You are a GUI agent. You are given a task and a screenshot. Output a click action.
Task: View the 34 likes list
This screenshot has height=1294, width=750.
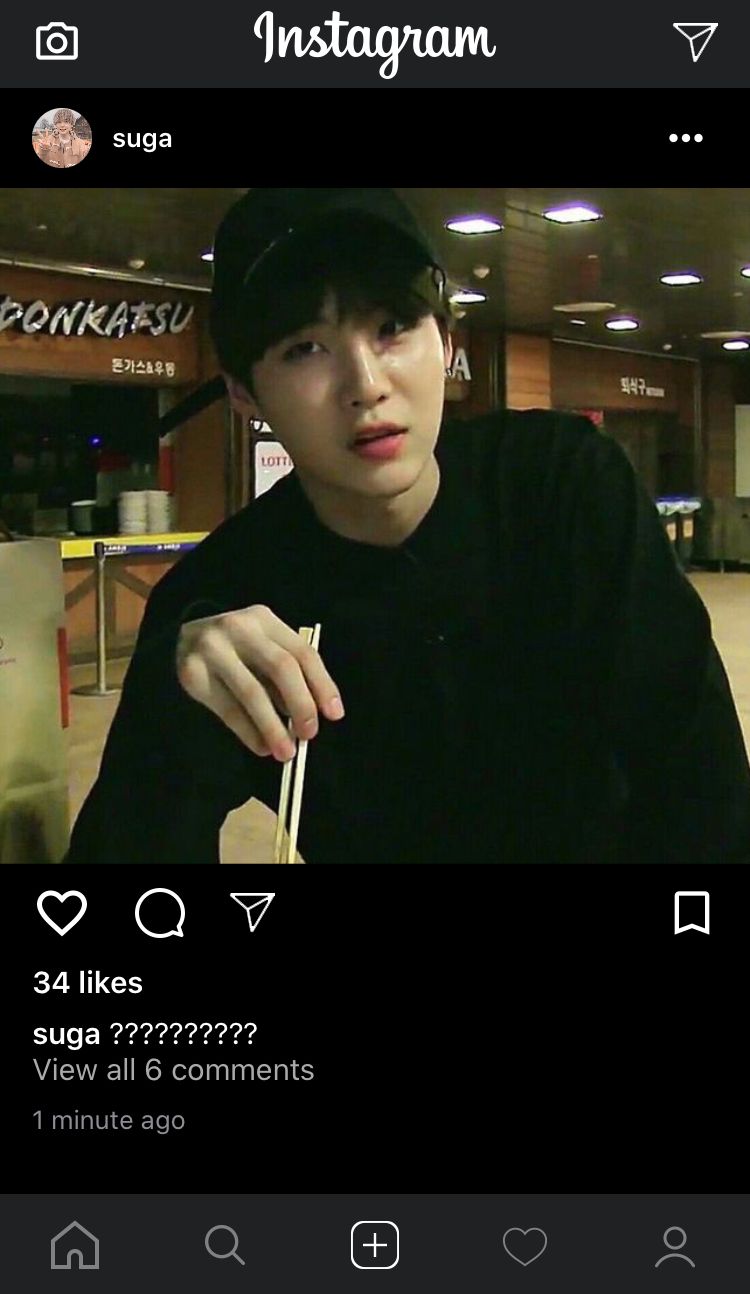[88, 983]
